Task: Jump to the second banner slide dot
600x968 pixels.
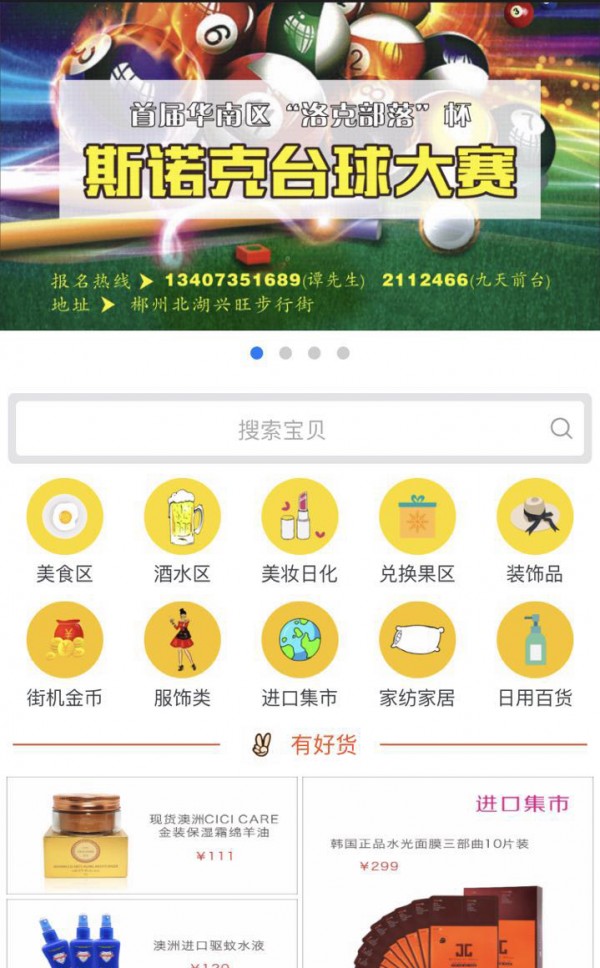Action: (x=286, y=353)
